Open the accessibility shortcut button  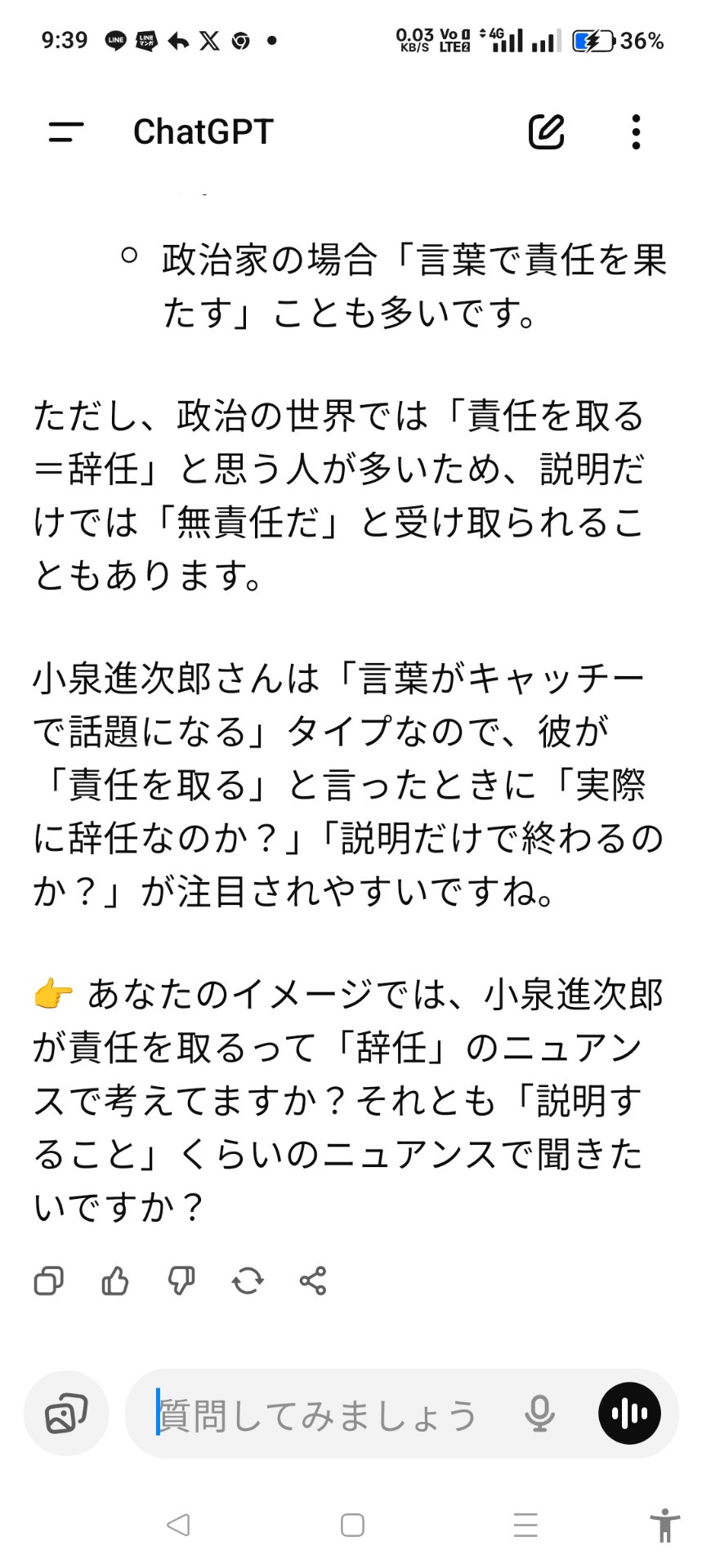(664, 1525)
